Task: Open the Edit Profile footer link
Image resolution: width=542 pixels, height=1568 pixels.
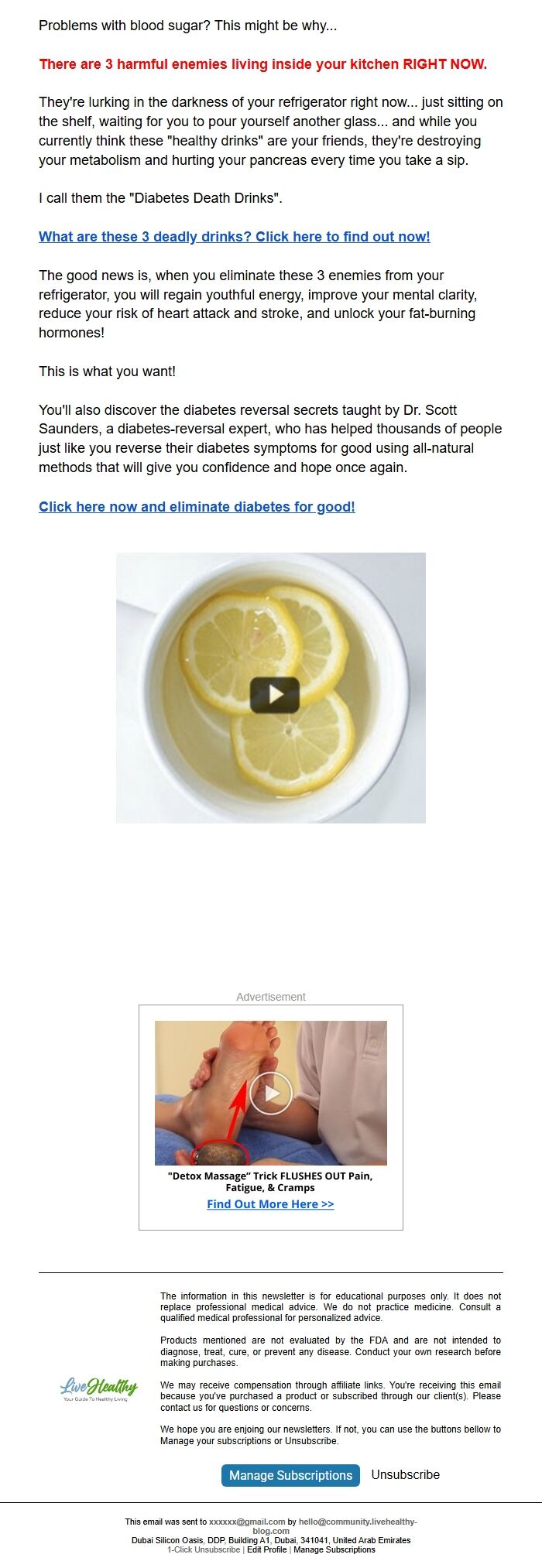Action: pyautogui.click(x=266, y=1549)
